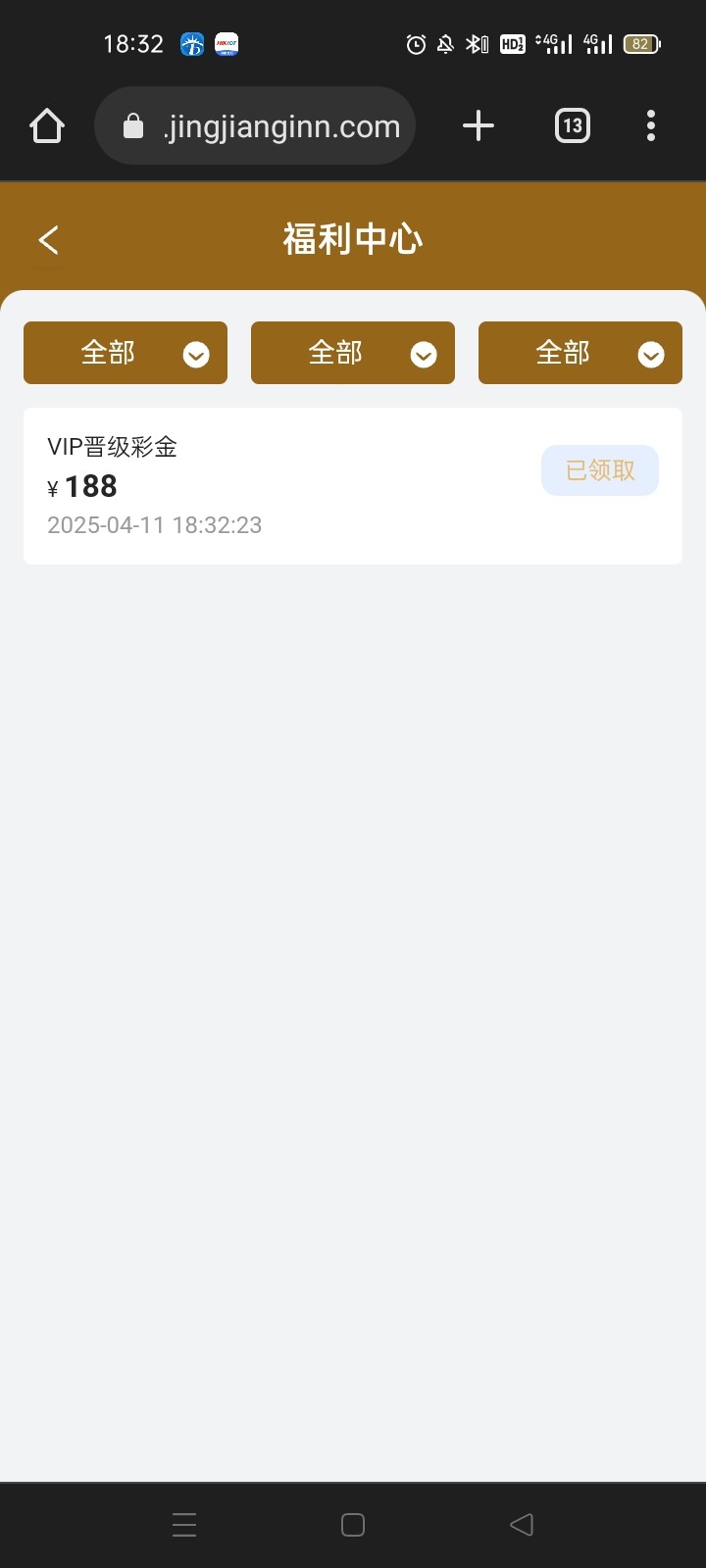Tap the system back button

[x=522, y=1524]
